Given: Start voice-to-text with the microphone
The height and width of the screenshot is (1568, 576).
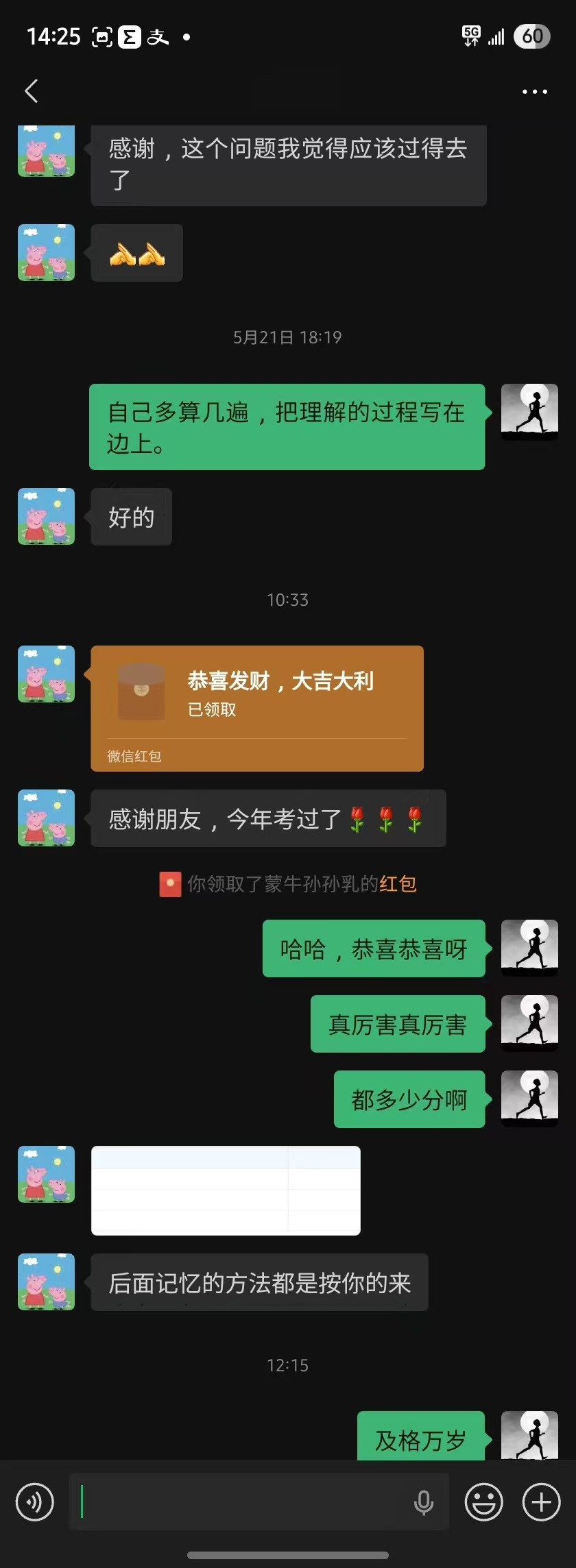Looking at the screenshot, I should click(424, 1502).
